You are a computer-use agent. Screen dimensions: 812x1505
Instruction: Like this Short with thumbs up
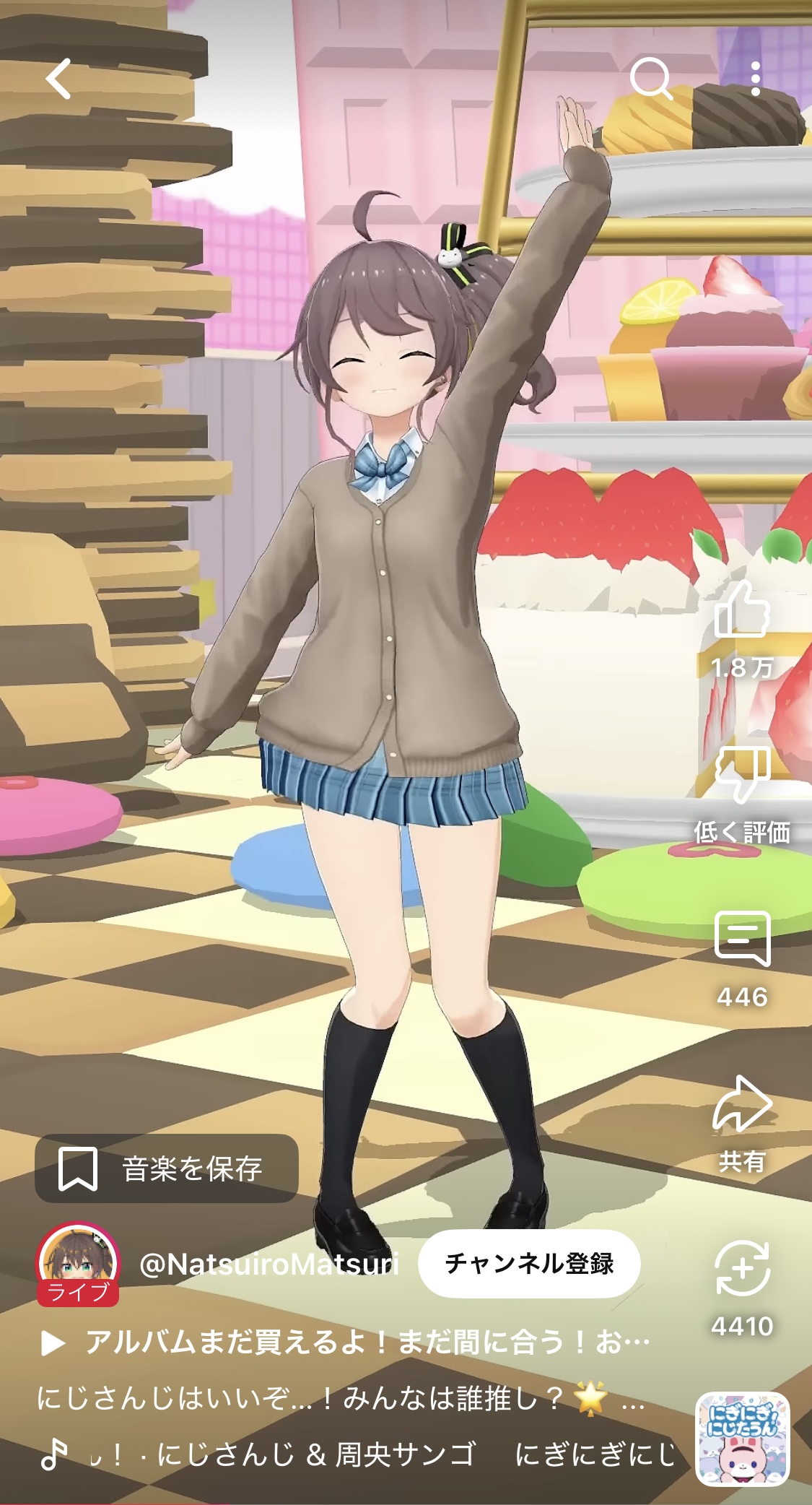[742, 611]
